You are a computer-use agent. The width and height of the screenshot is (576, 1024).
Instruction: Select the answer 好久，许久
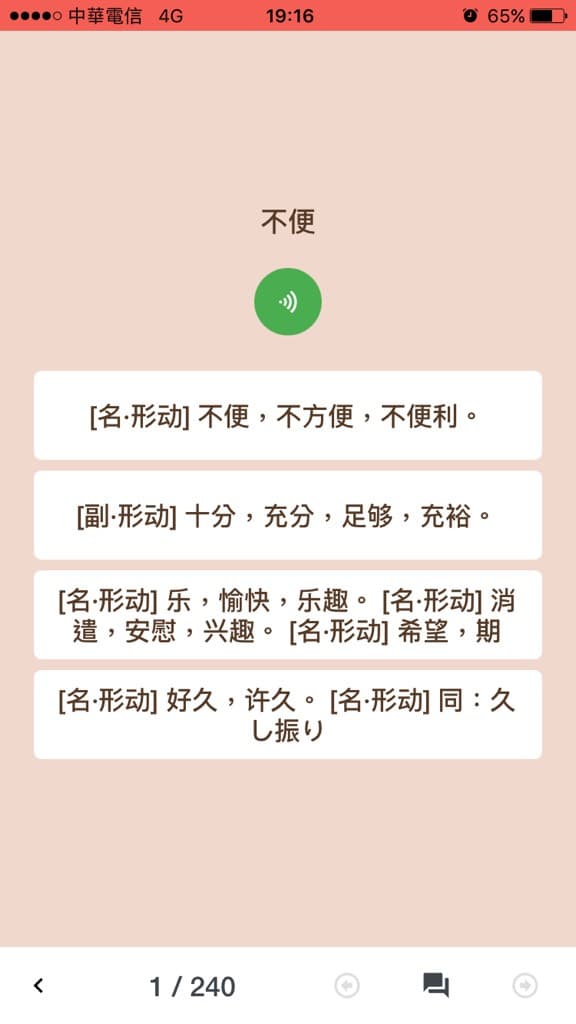tap(287, 714)
